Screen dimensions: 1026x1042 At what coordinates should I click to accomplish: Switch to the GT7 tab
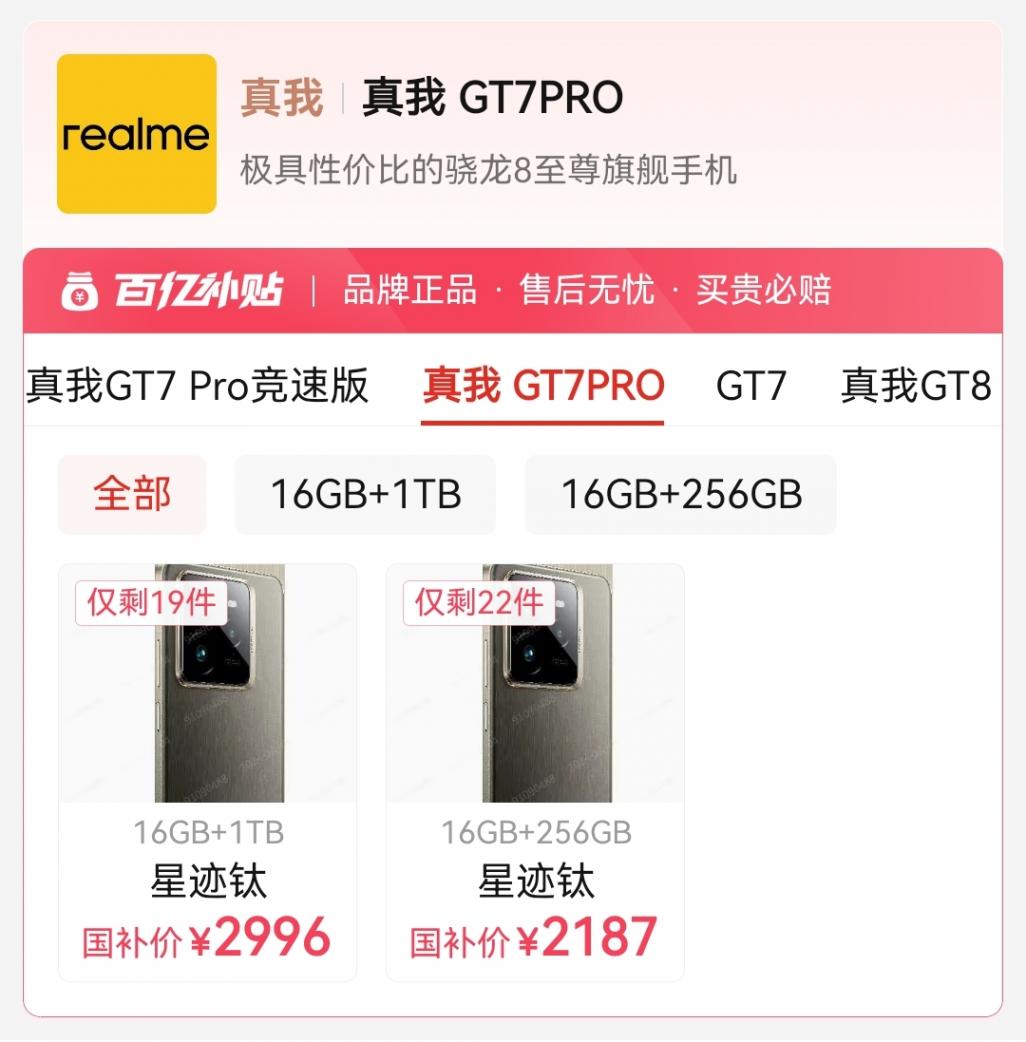pyautogui.click(x=751, y=385)
